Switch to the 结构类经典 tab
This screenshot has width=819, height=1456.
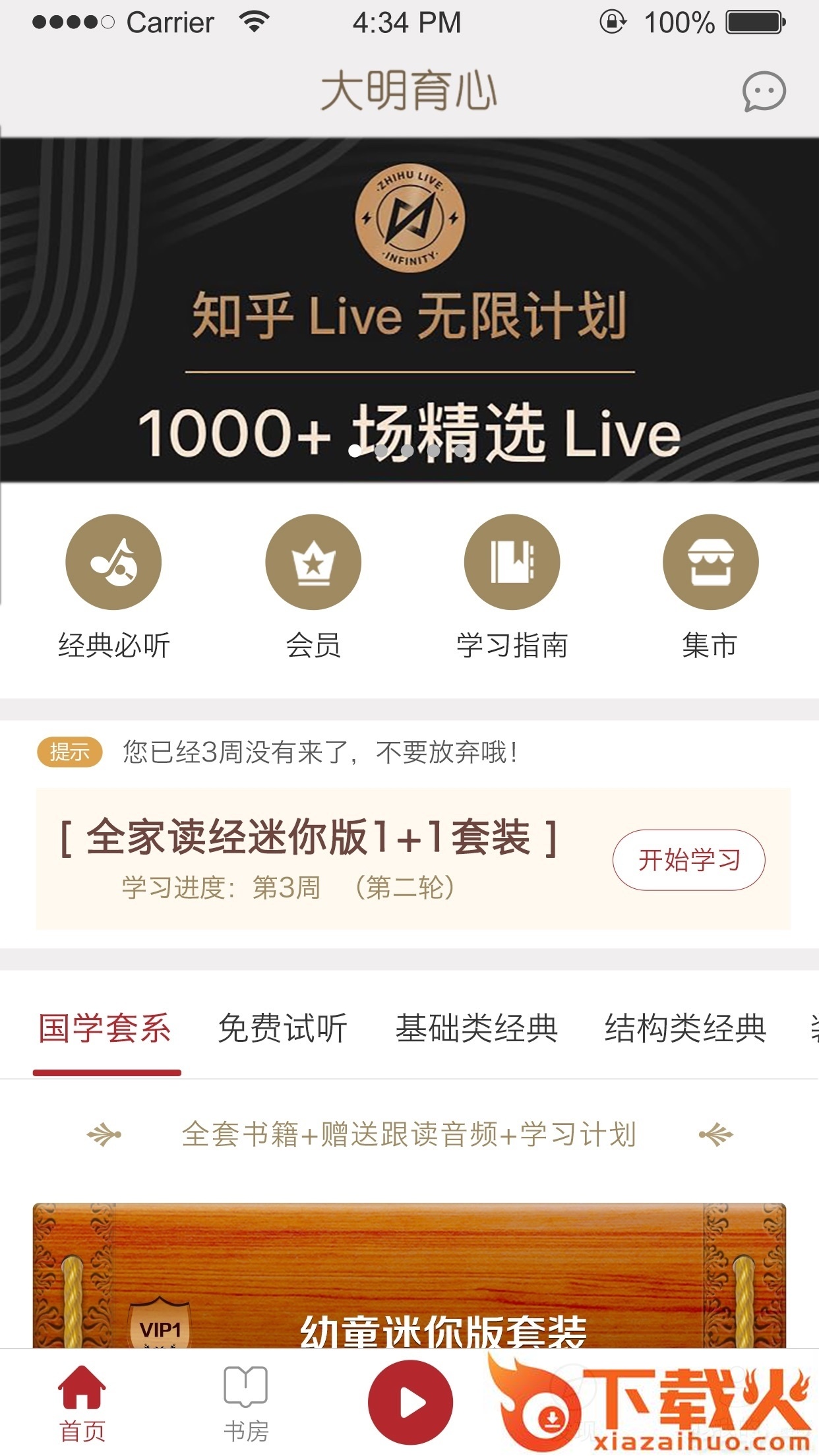click(685, 1028)
